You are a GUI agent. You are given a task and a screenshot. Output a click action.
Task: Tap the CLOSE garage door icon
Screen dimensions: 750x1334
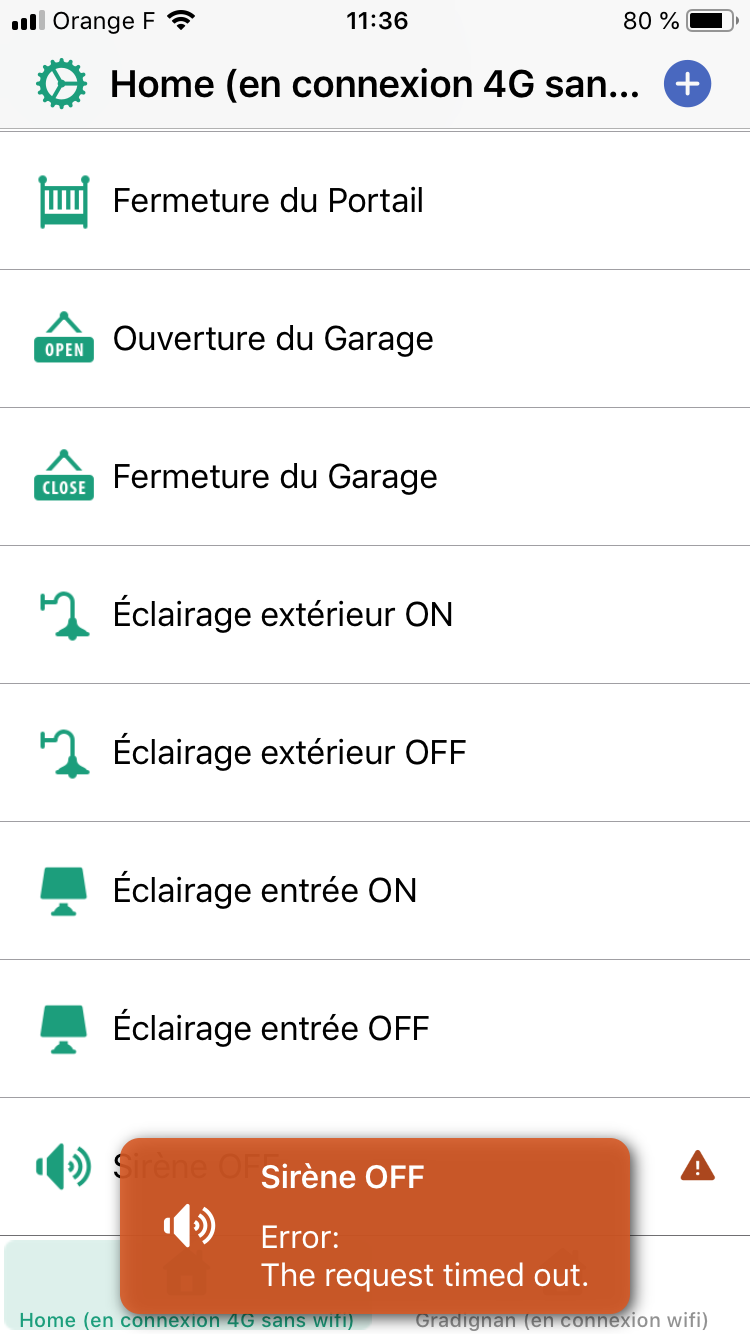click(64, 475)
